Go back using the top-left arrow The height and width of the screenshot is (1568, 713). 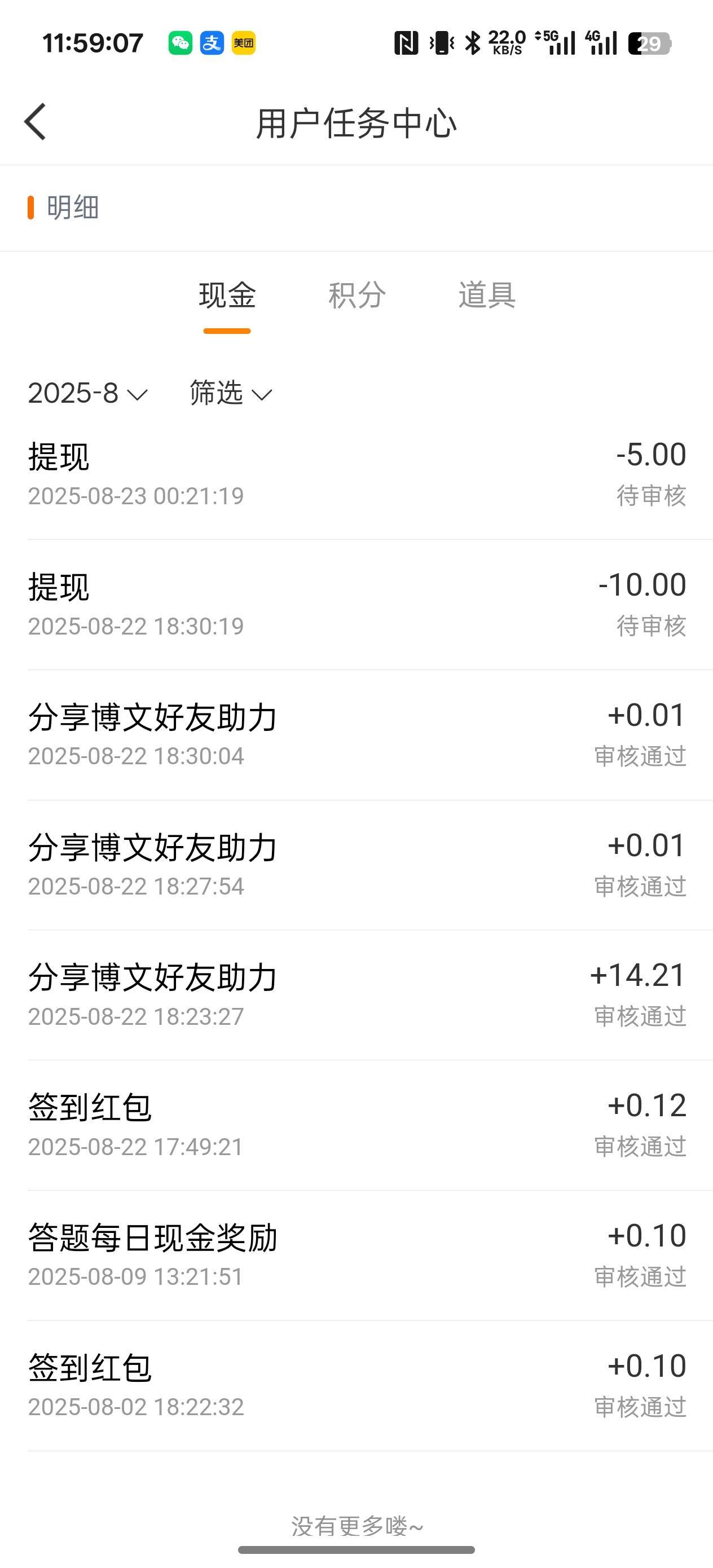tap(36, 122)
